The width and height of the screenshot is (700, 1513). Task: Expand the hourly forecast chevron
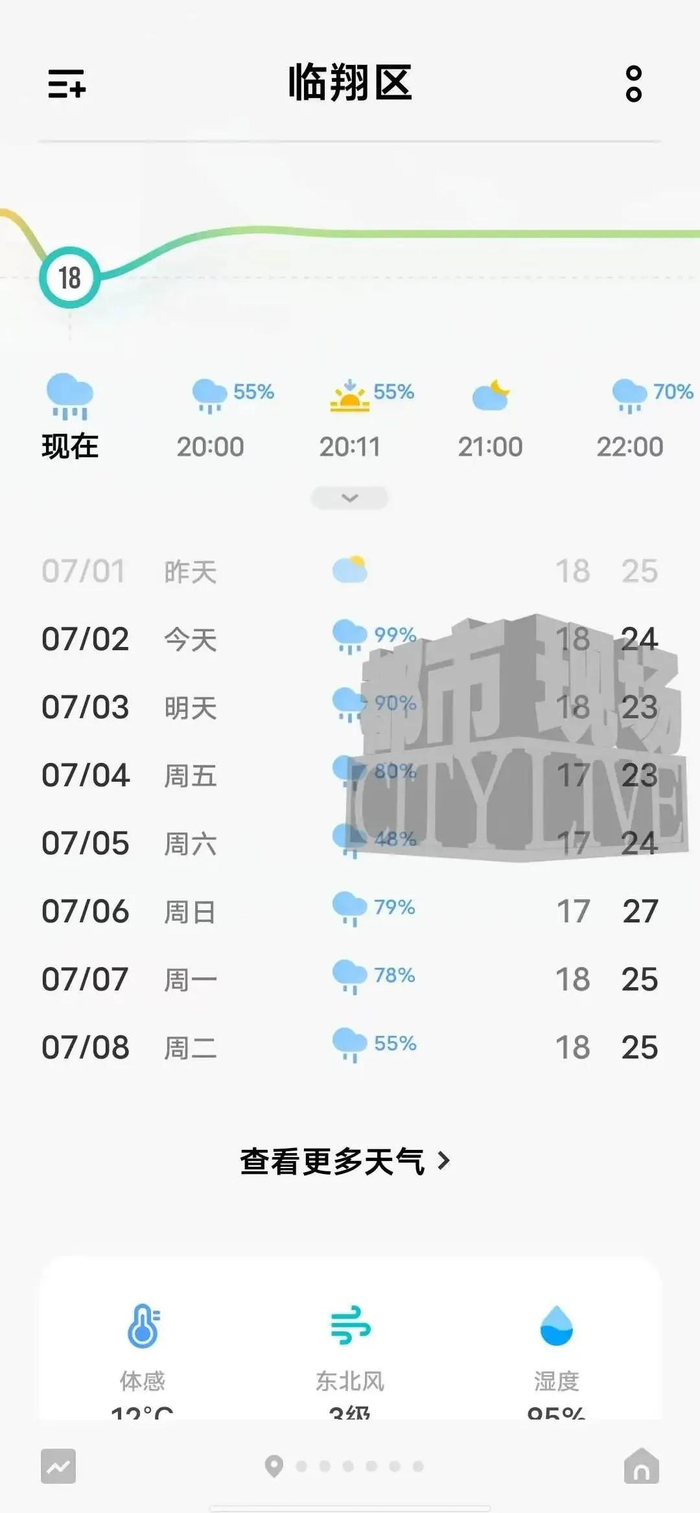(x=349, y=498)
